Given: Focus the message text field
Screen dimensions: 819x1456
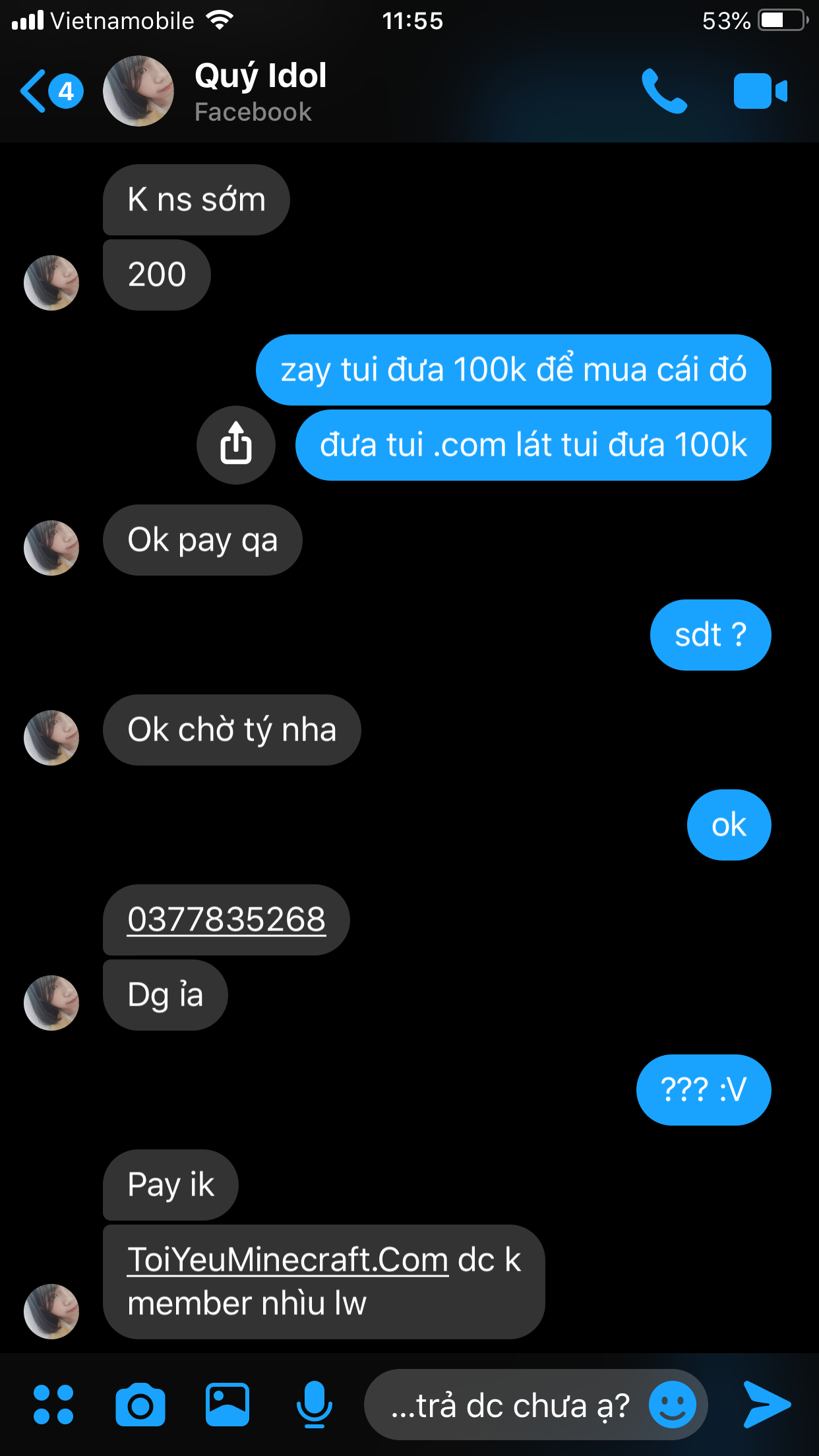Looking at the screenshot, I should (508, 1405).
